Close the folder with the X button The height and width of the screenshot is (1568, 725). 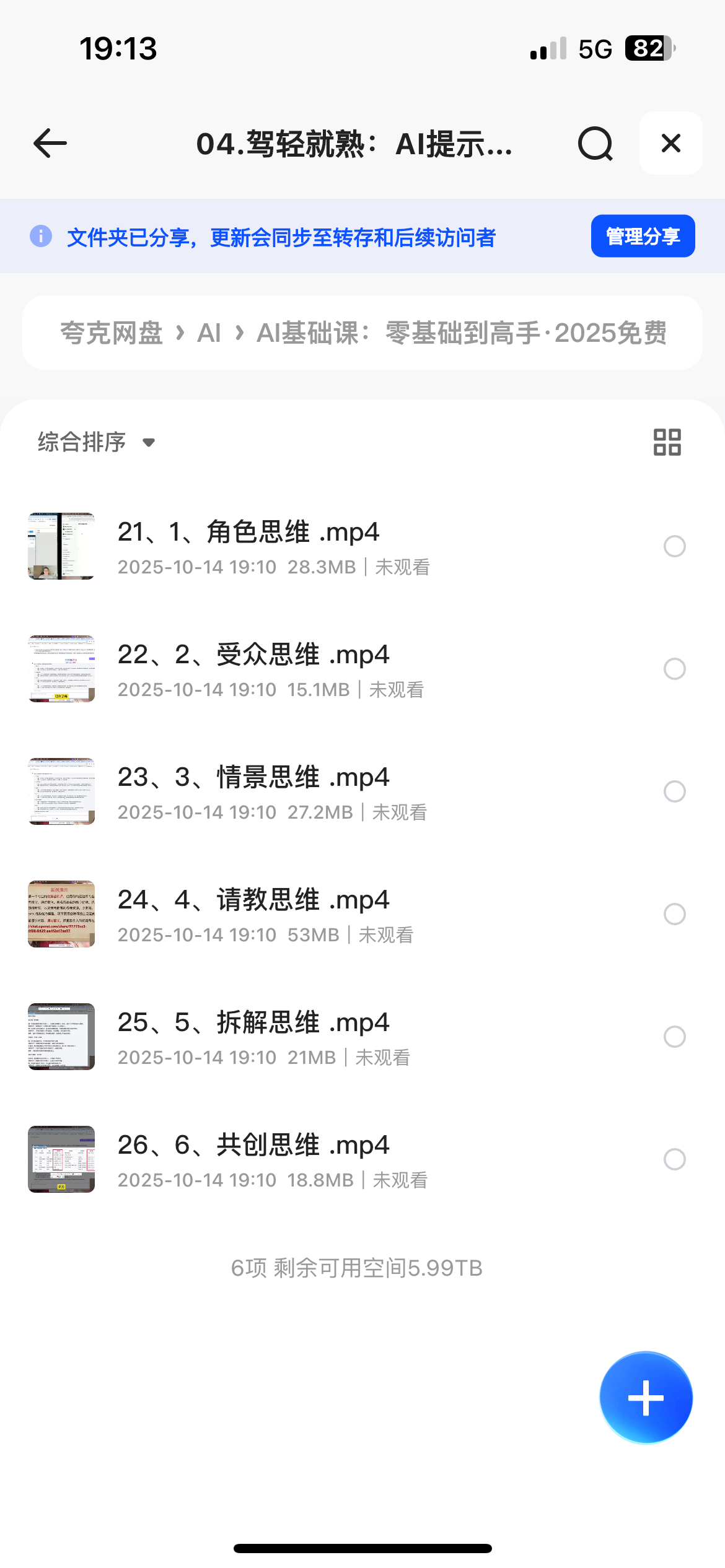[x=670, y=144]
